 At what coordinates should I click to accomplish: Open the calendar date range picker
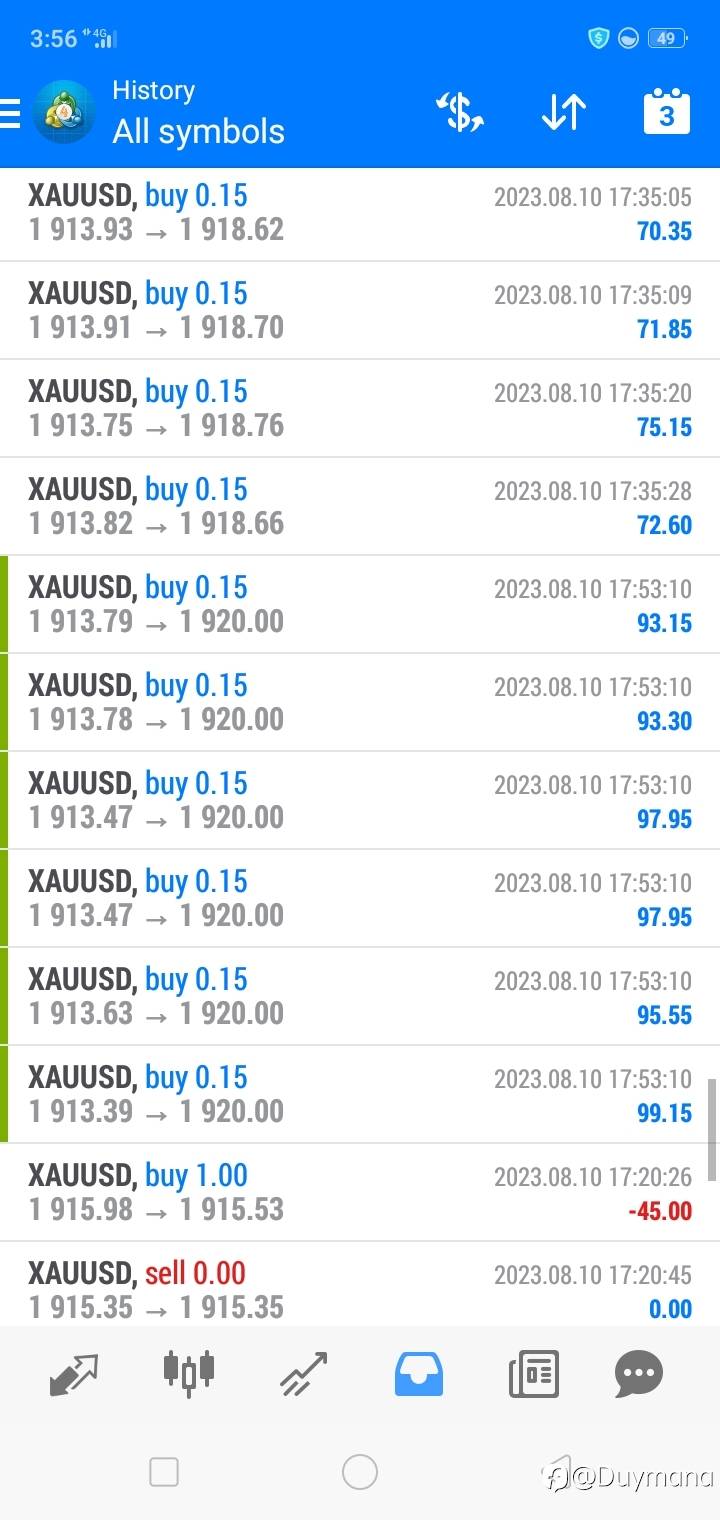point(666,112)
